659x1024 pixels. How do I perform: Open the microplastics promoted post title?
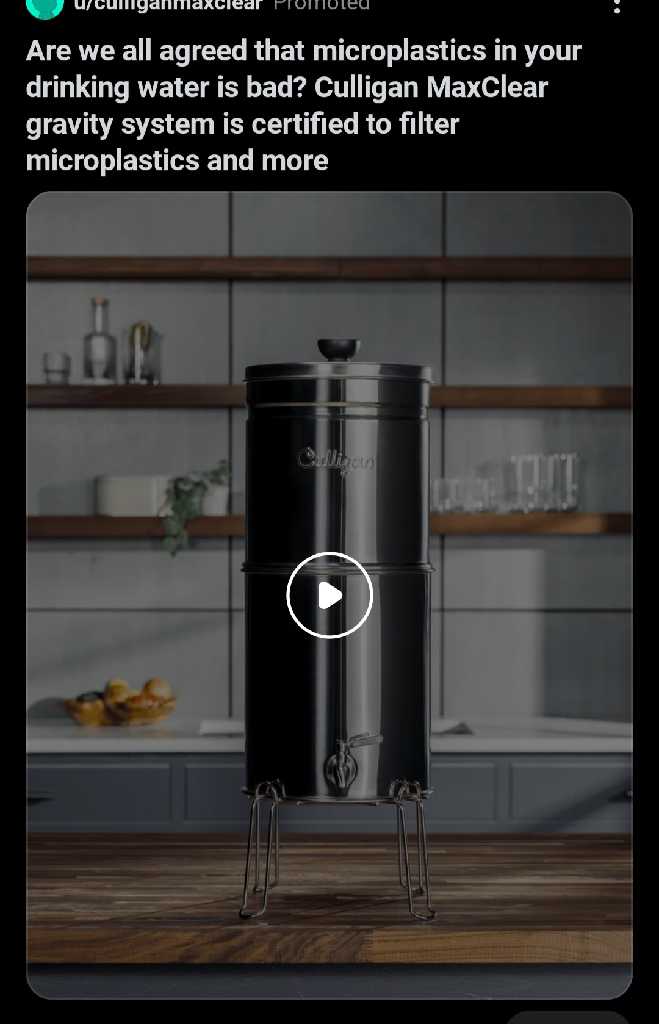point(303,106)
